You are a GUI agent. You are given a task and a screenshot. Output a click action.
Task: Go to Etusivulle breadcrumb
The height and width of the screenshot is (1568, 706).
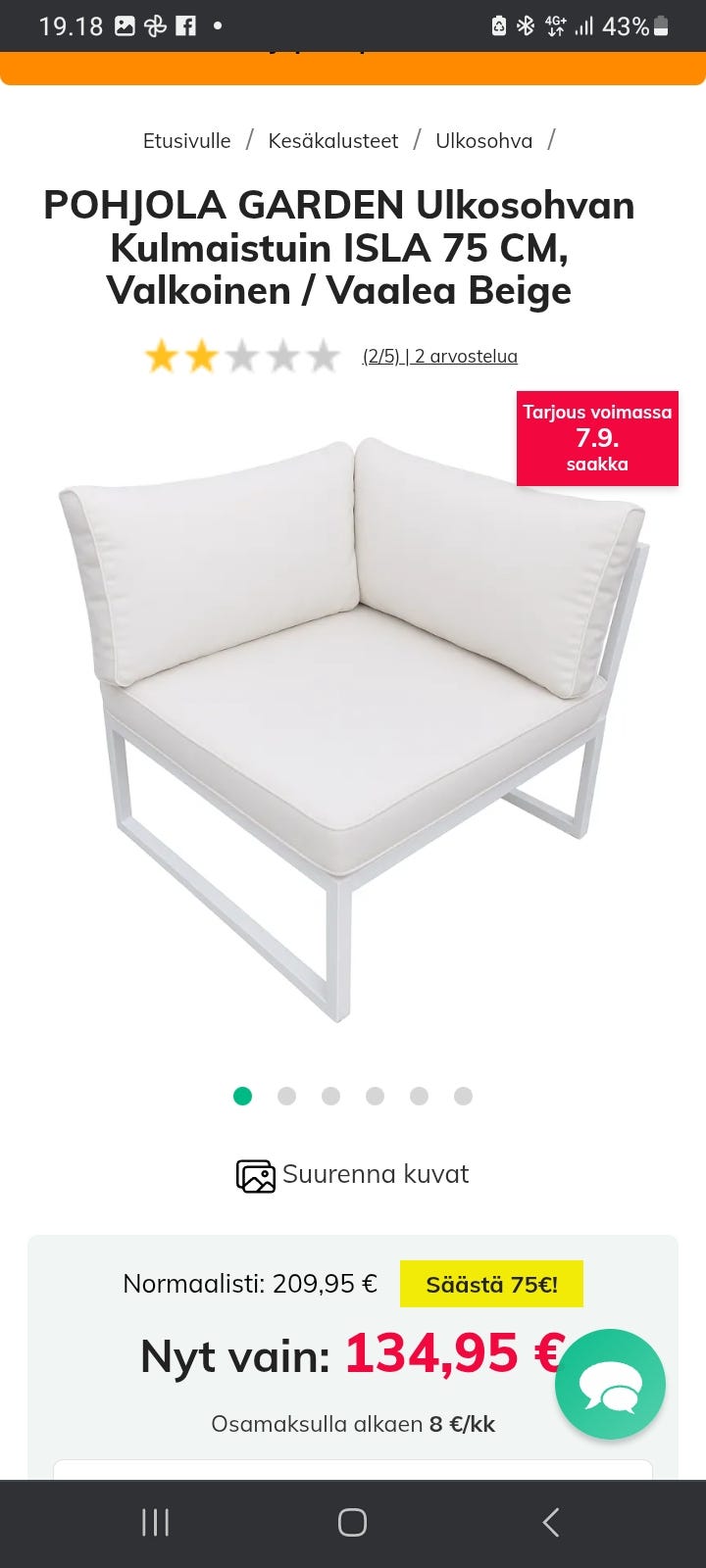(x=186, y=141)
